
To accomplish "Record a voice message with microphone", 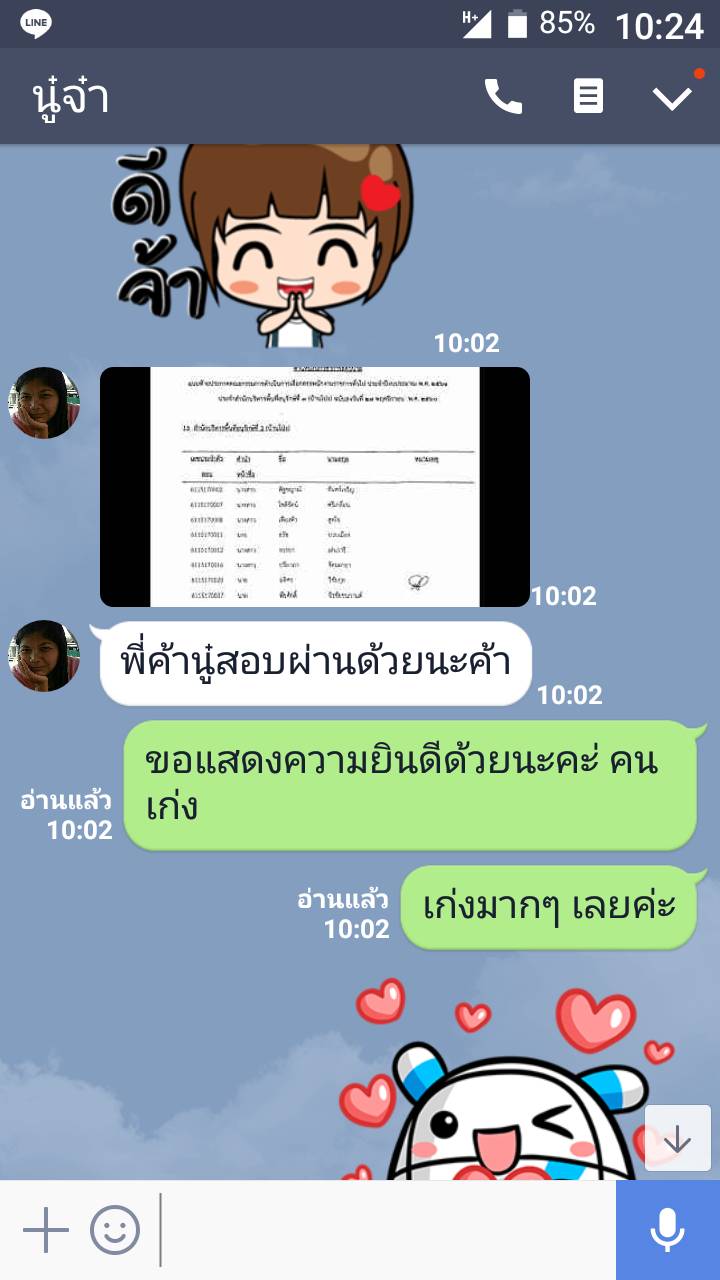I will (667, 1230).
